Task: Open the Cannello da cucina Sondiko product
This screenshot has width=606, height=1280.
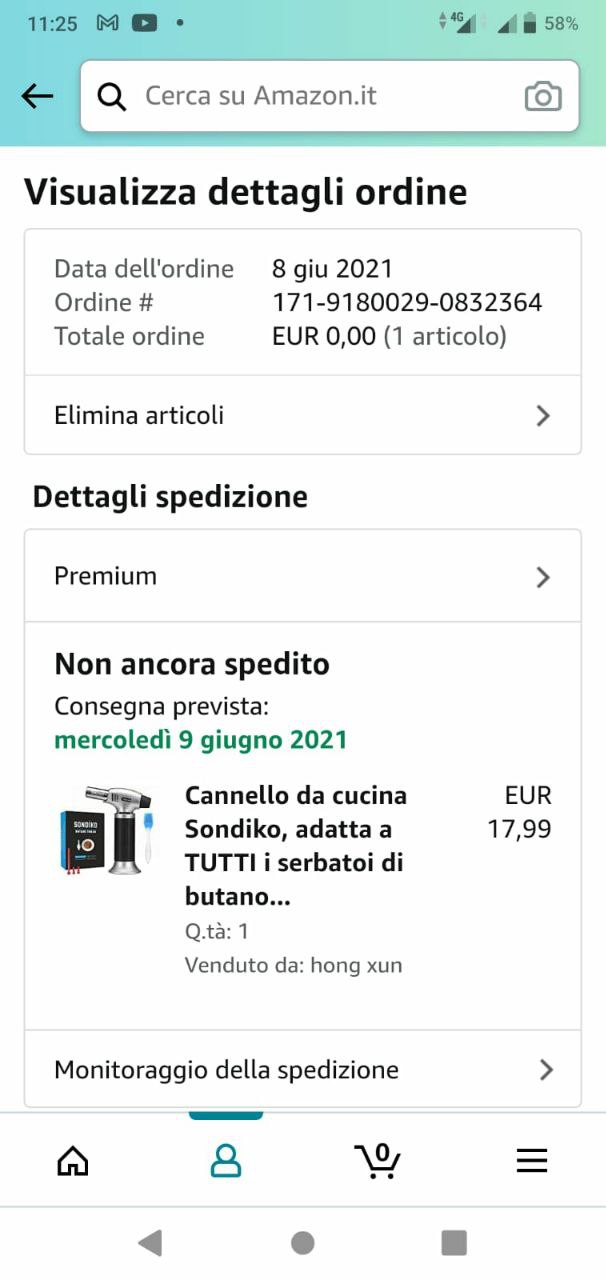Action: coord(296,846)
